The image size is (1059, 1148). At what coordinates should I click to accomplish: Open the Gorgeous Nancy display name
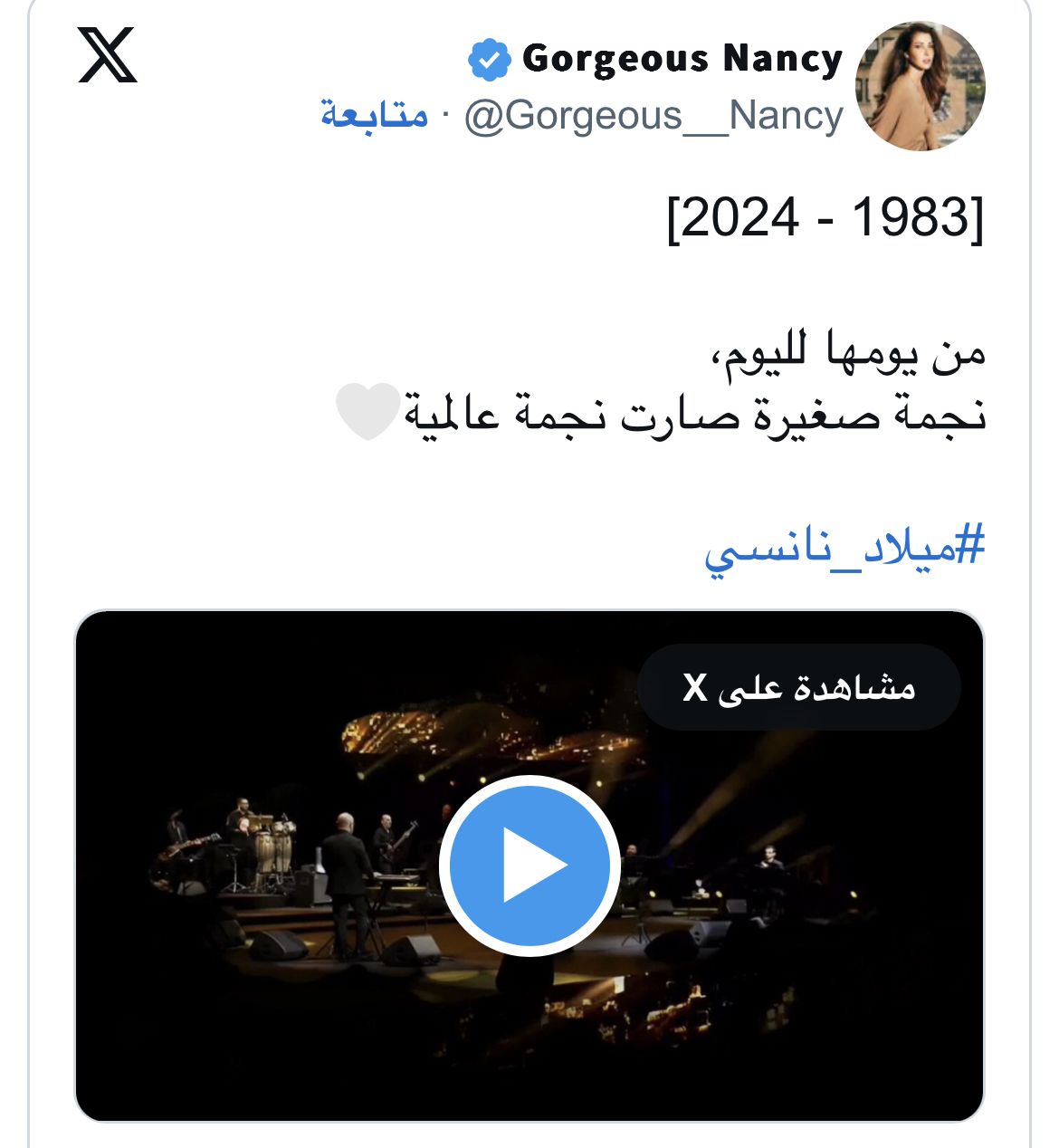click(x=682, y=59)
